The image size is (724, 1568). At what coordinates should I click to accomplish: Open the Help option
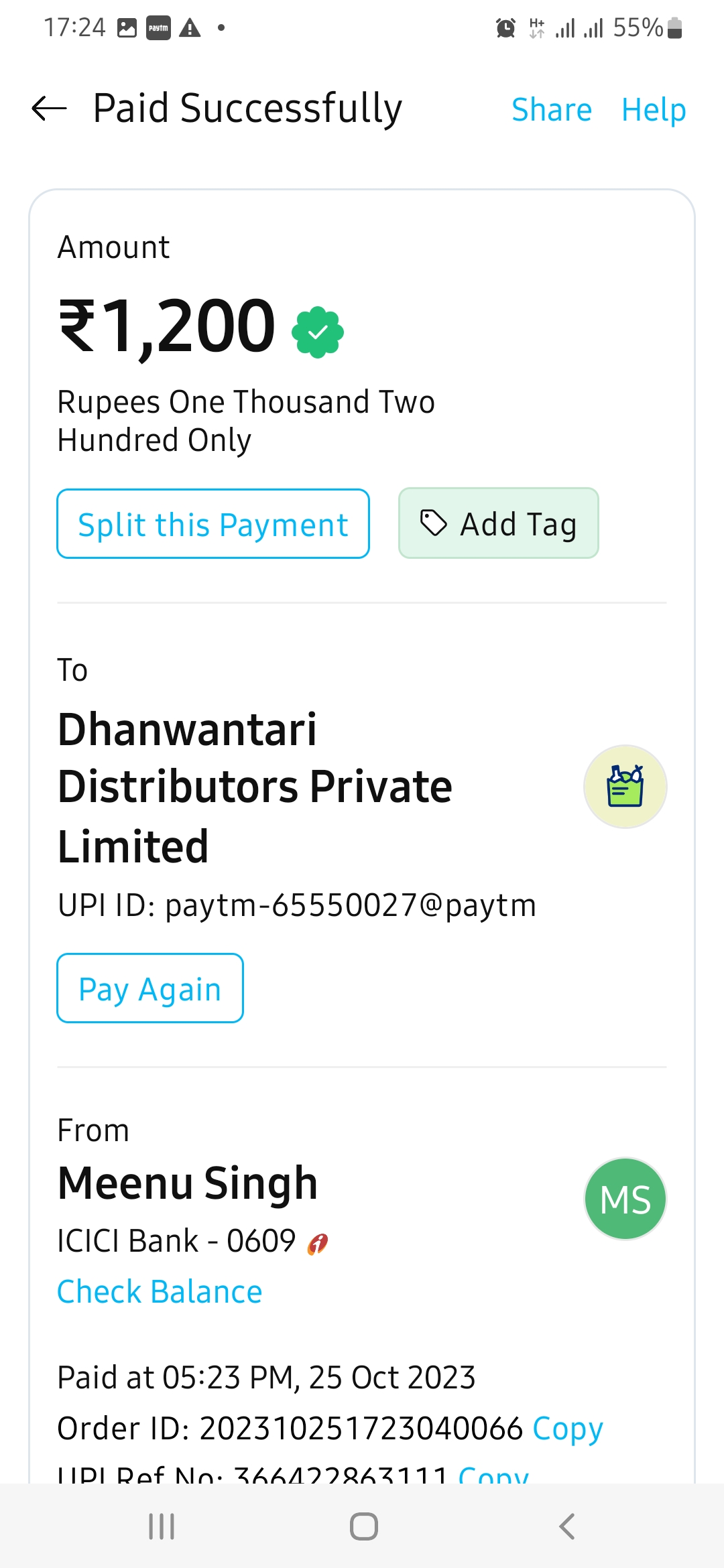[x=654, y=110]
